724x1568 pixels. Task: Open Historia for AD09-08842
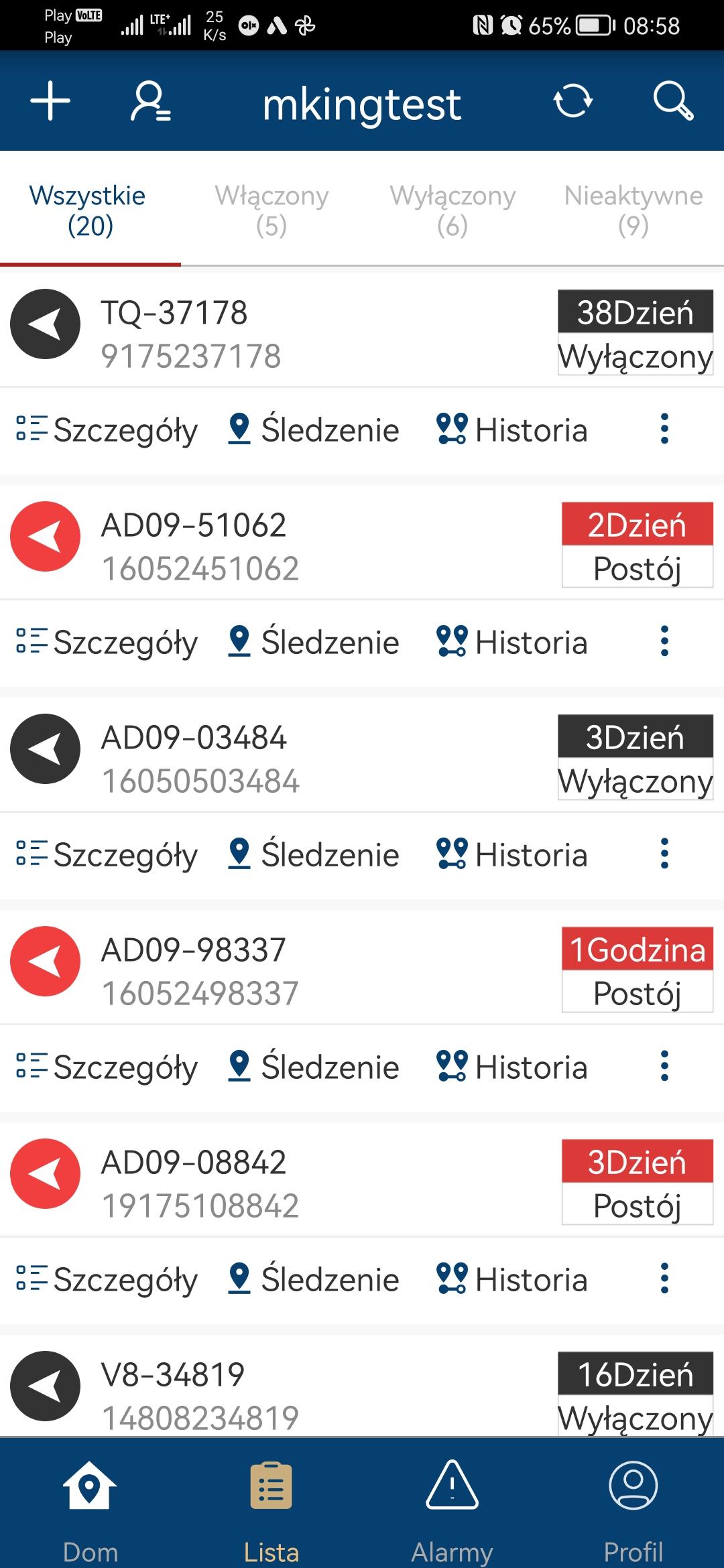click(x=512, y=1279)
